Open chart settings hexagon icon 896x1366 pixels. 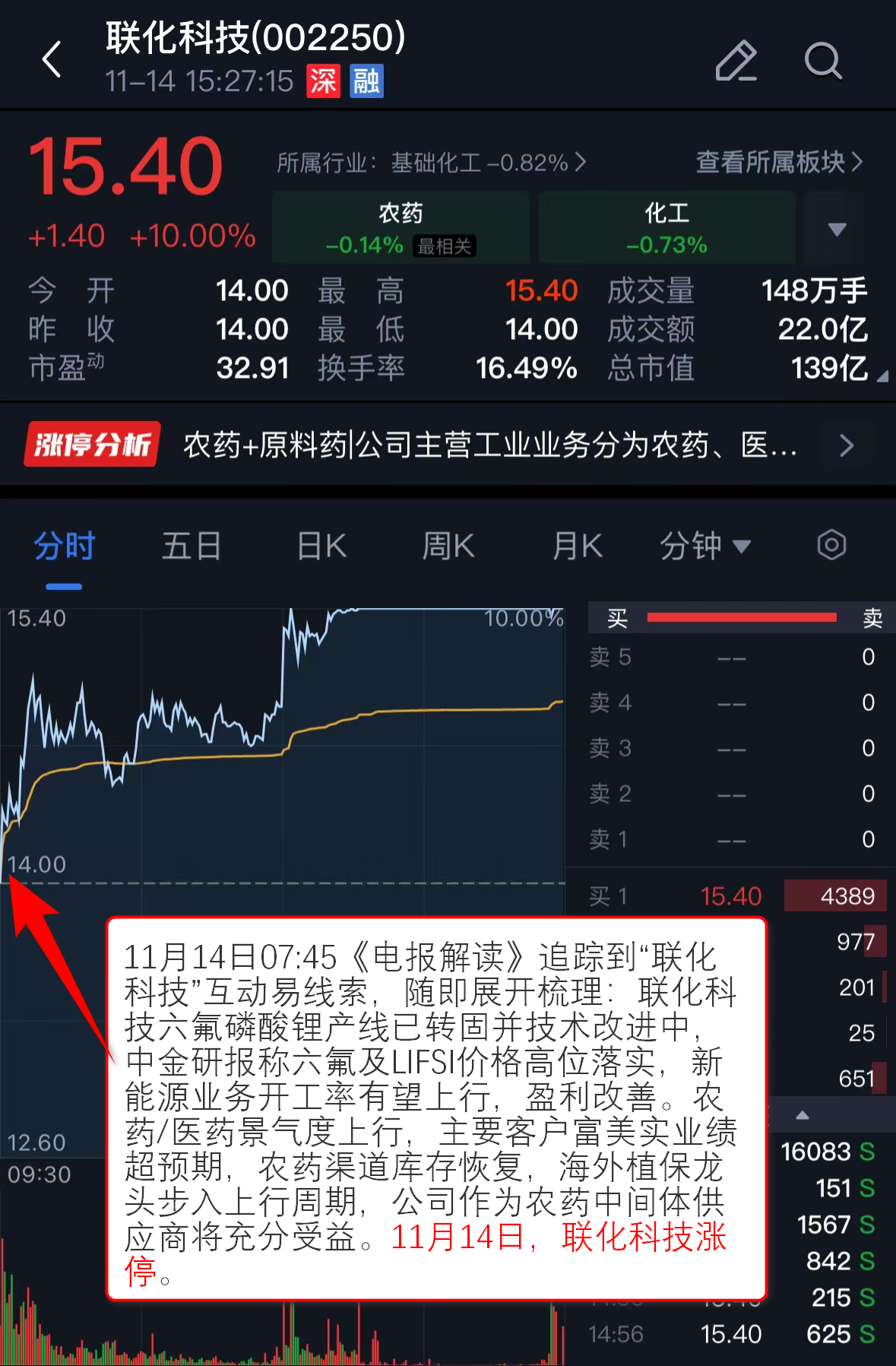click(831, 545)
